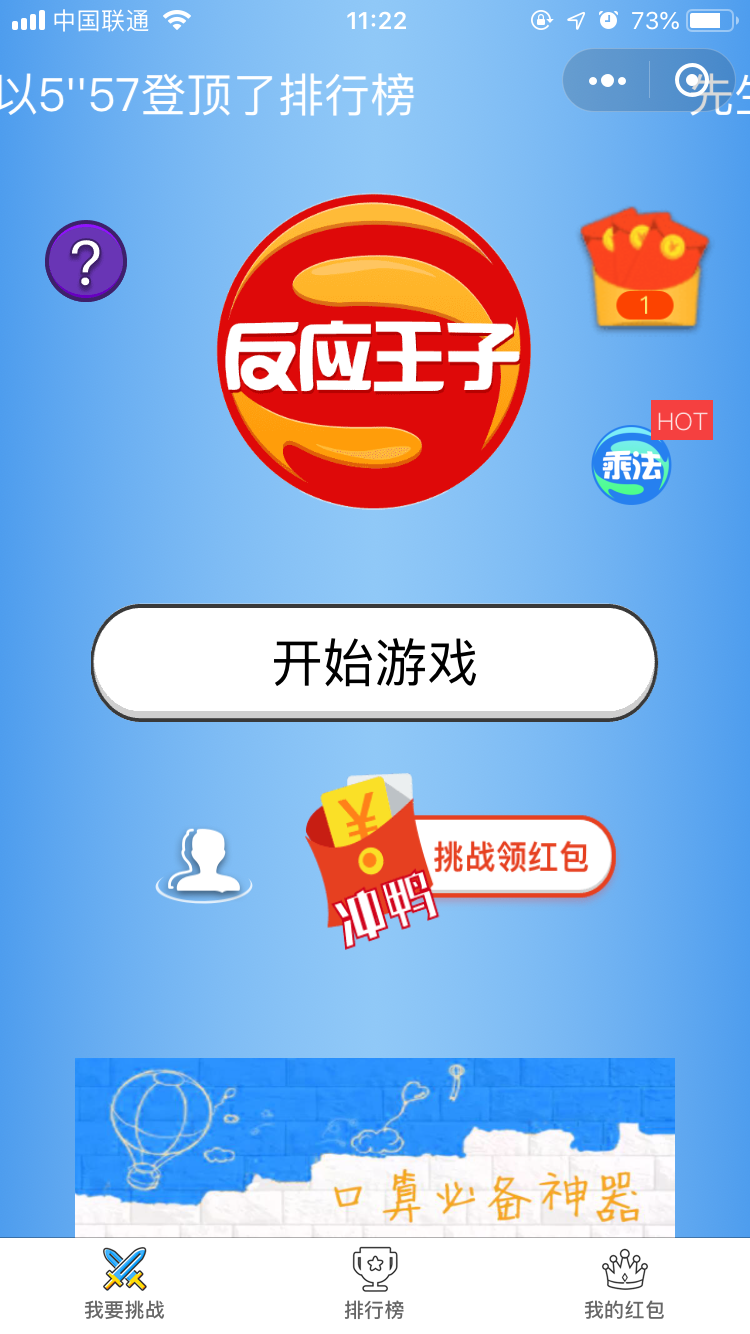The width and height of the screenshot is (750, 1334).
Task: Open the mini program three-dot menu
Action: pos(607,80)
